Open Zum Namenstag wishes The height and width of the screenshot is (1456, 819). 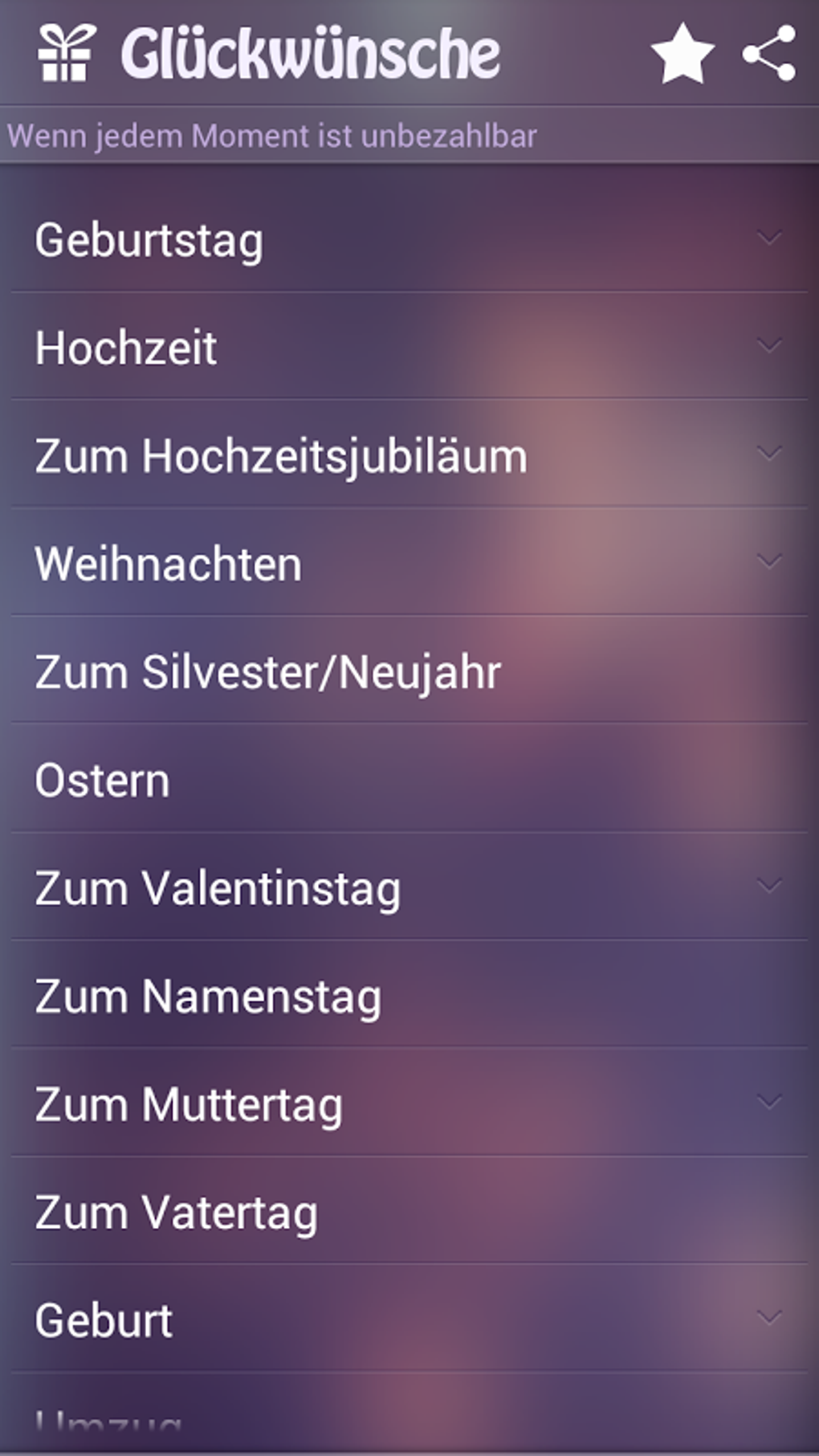tap(409, 996)
